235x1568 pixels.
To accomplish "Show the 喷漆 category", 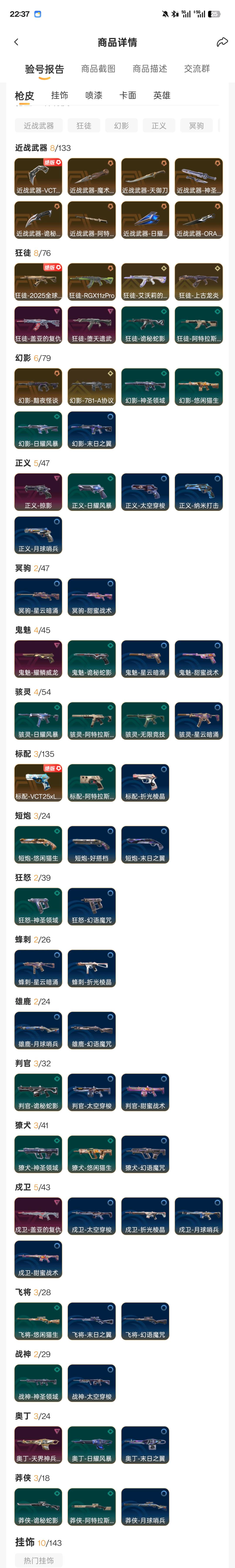I will tap(94, 95).
